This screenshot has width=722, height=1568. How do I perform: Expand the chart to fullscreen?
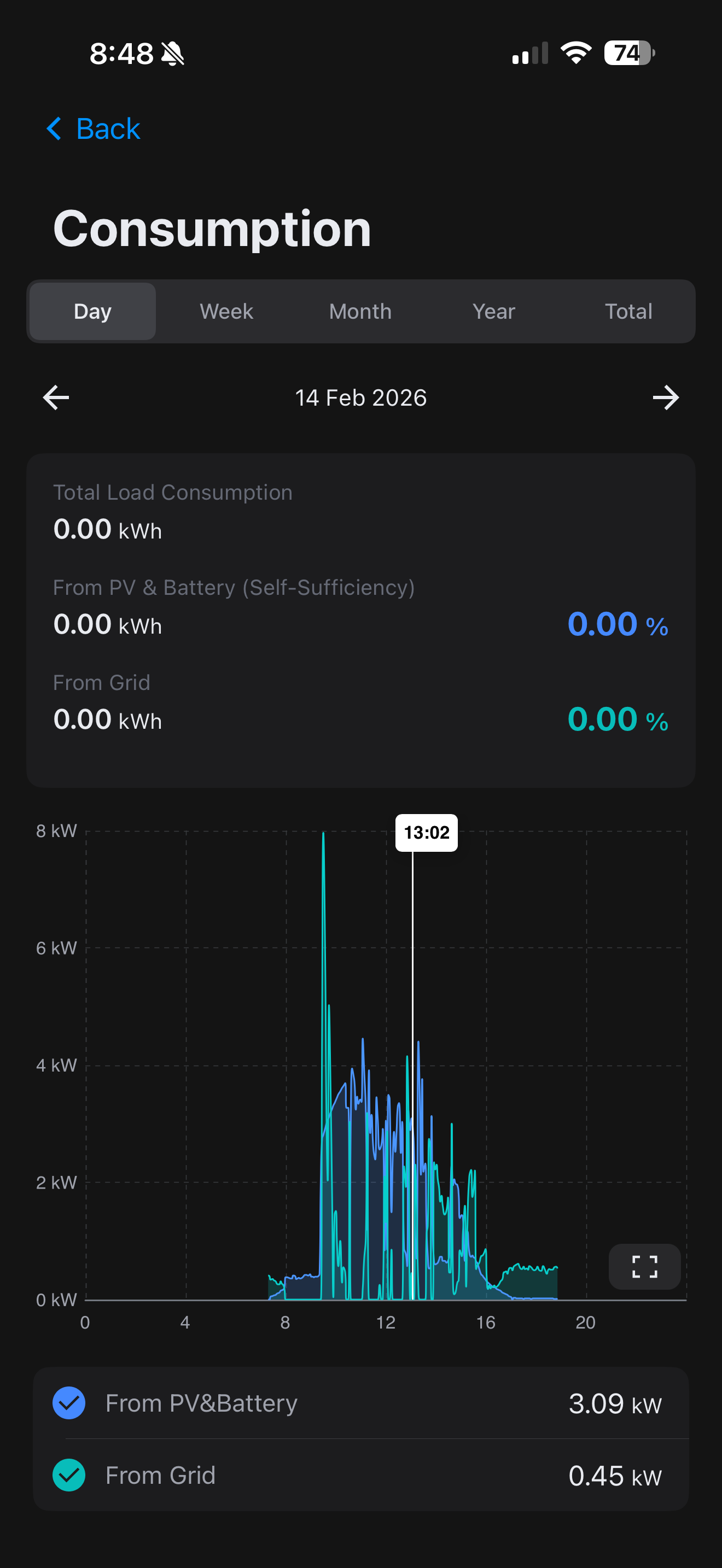(644, 1267)
